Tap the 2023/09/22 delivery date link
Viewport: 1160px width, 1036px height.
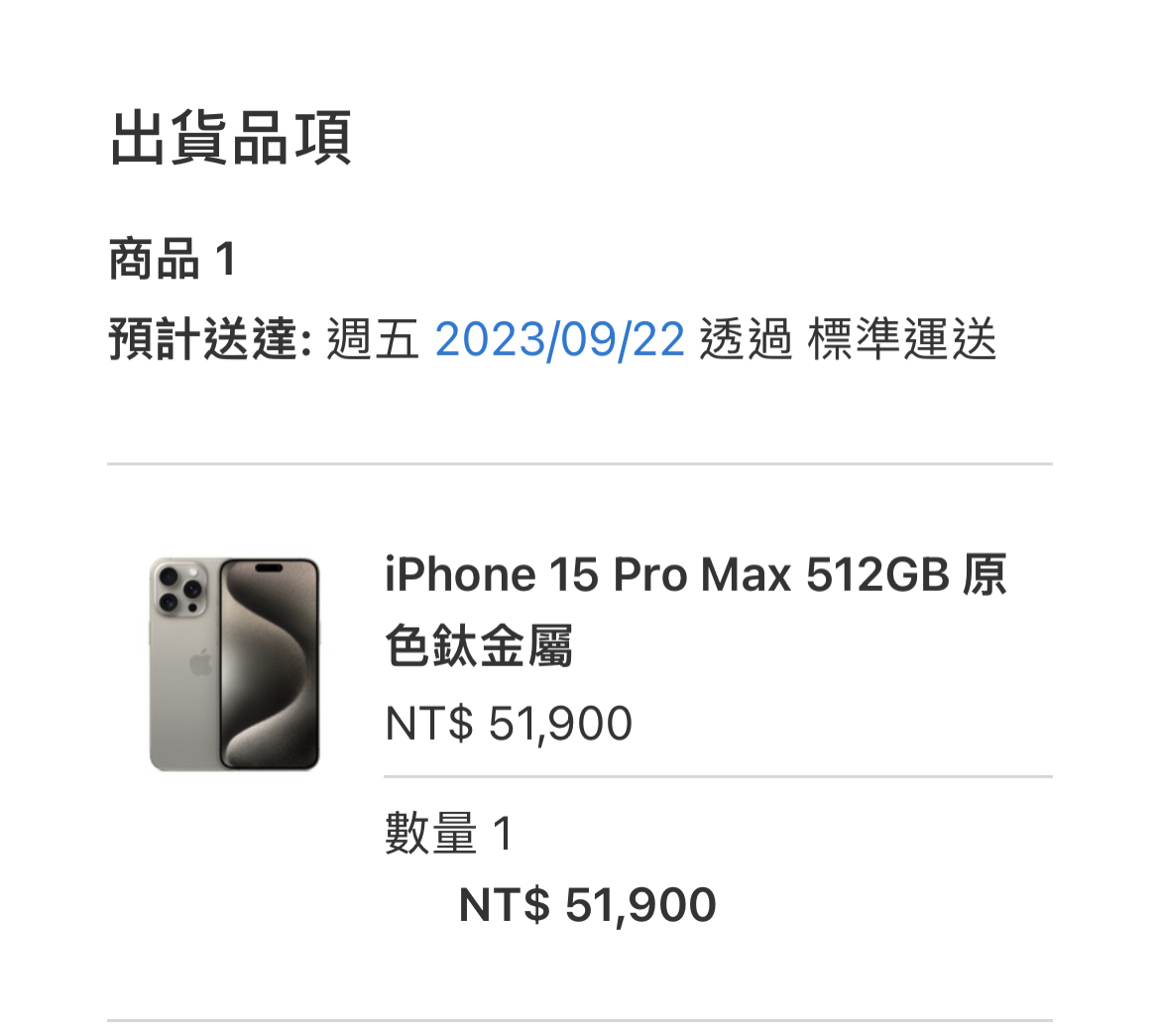(x=560, y=340)
